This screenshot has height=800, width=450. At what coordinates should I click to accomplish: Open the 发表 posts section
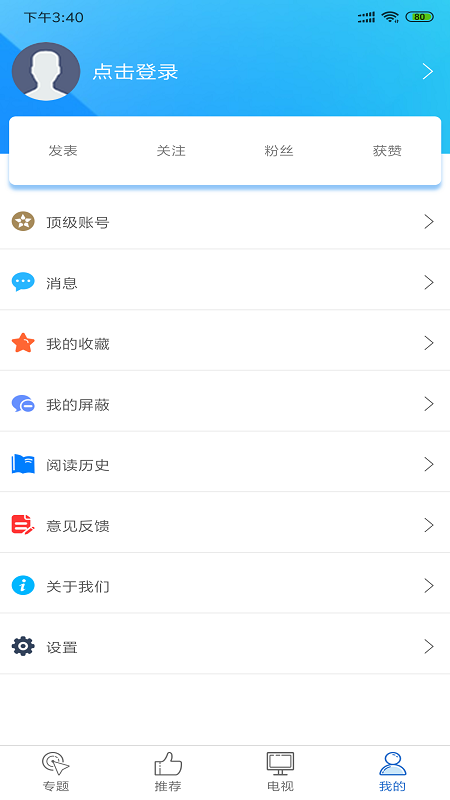tap(63, 151)
